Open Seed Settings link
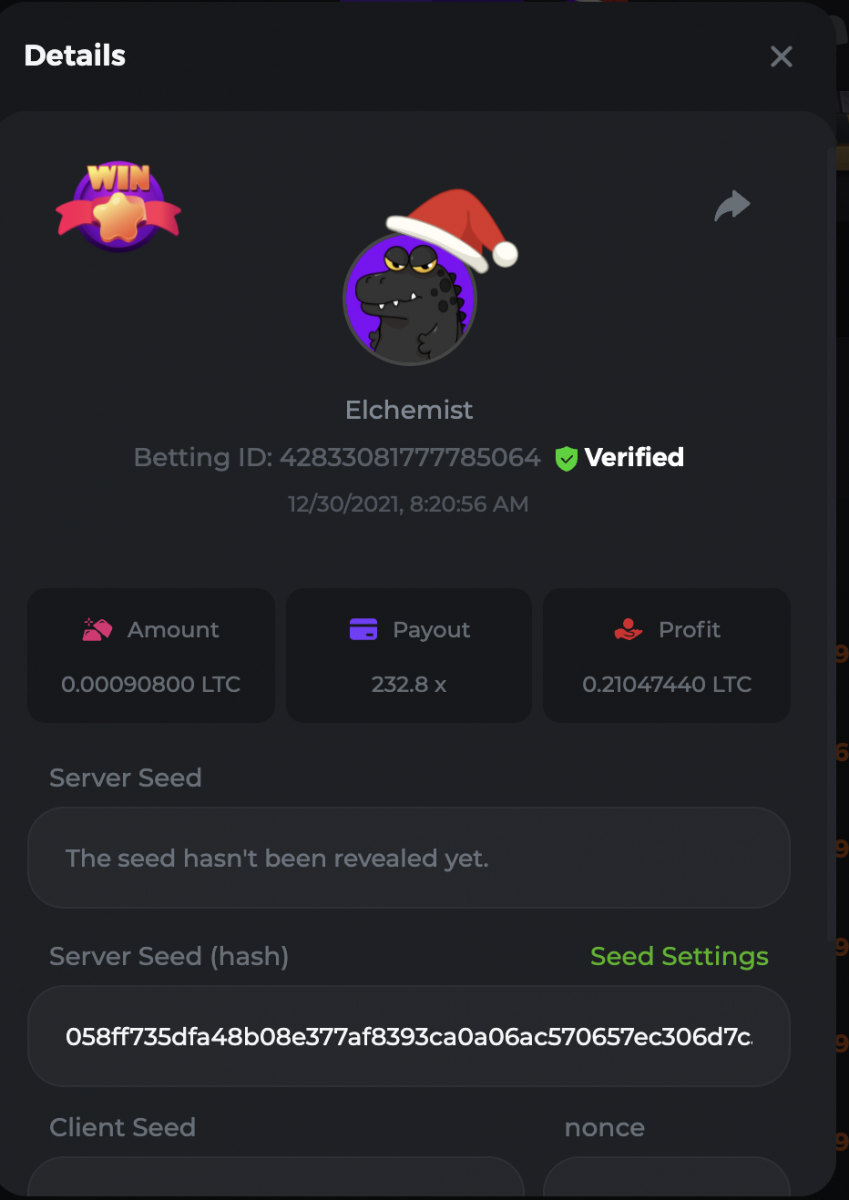Image resolution: width=849 pixels, height=1200 pixels. [x=679, y=956]
